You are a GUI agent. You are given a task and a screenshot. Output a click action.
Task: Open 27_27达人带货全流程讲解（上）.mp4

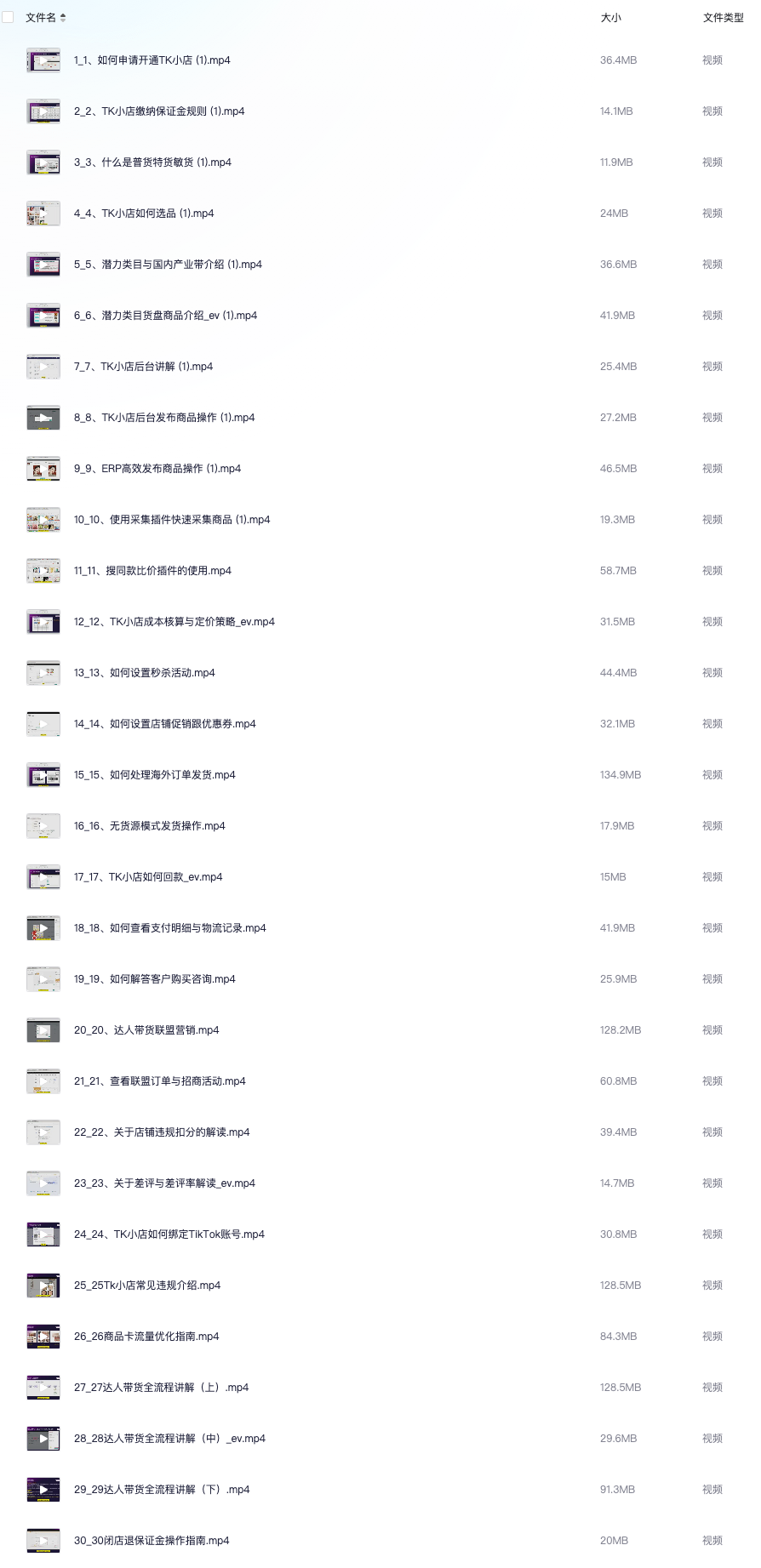point(161,1388)
